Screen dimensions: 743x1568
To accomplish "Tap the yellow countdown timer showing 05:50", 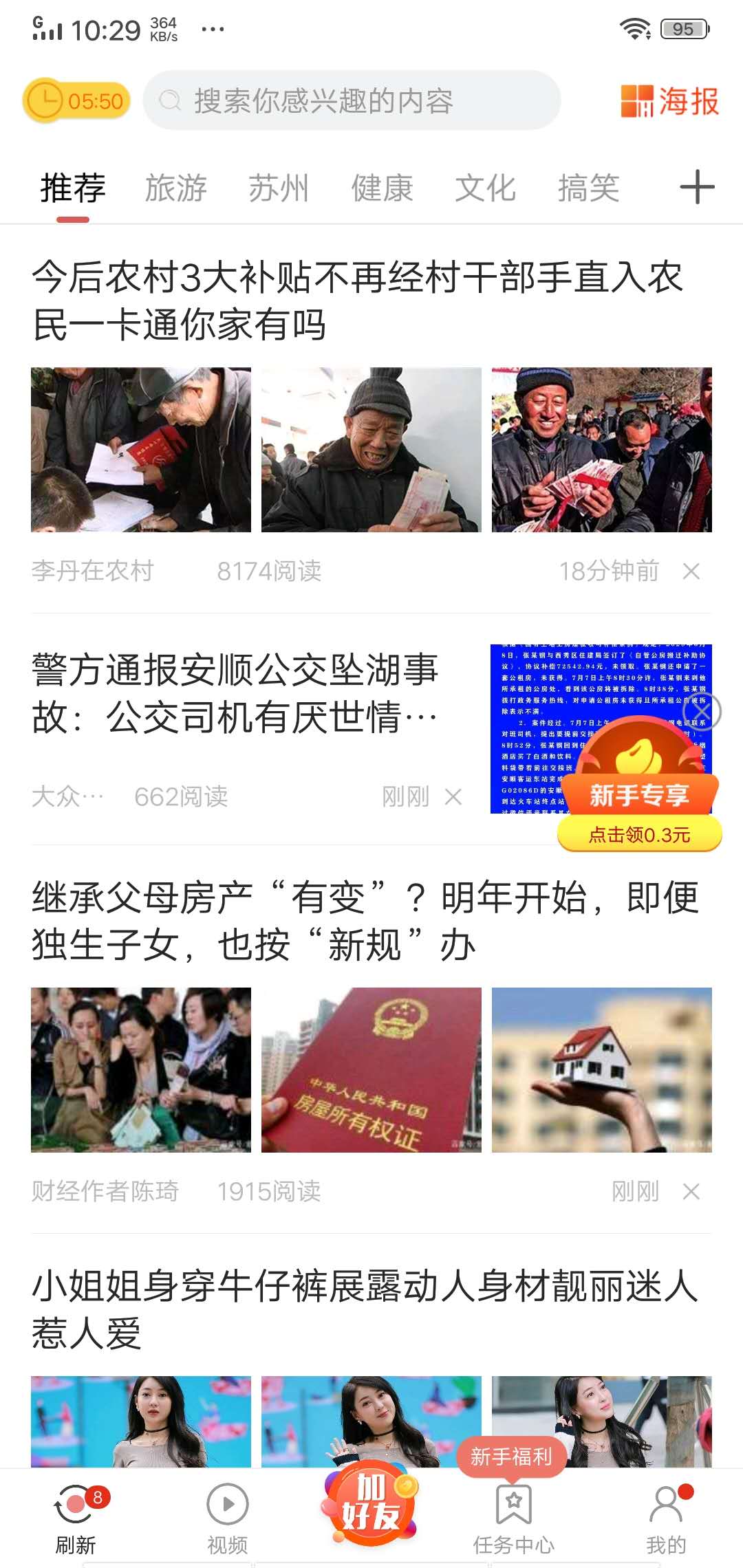I will pos(76,101).
